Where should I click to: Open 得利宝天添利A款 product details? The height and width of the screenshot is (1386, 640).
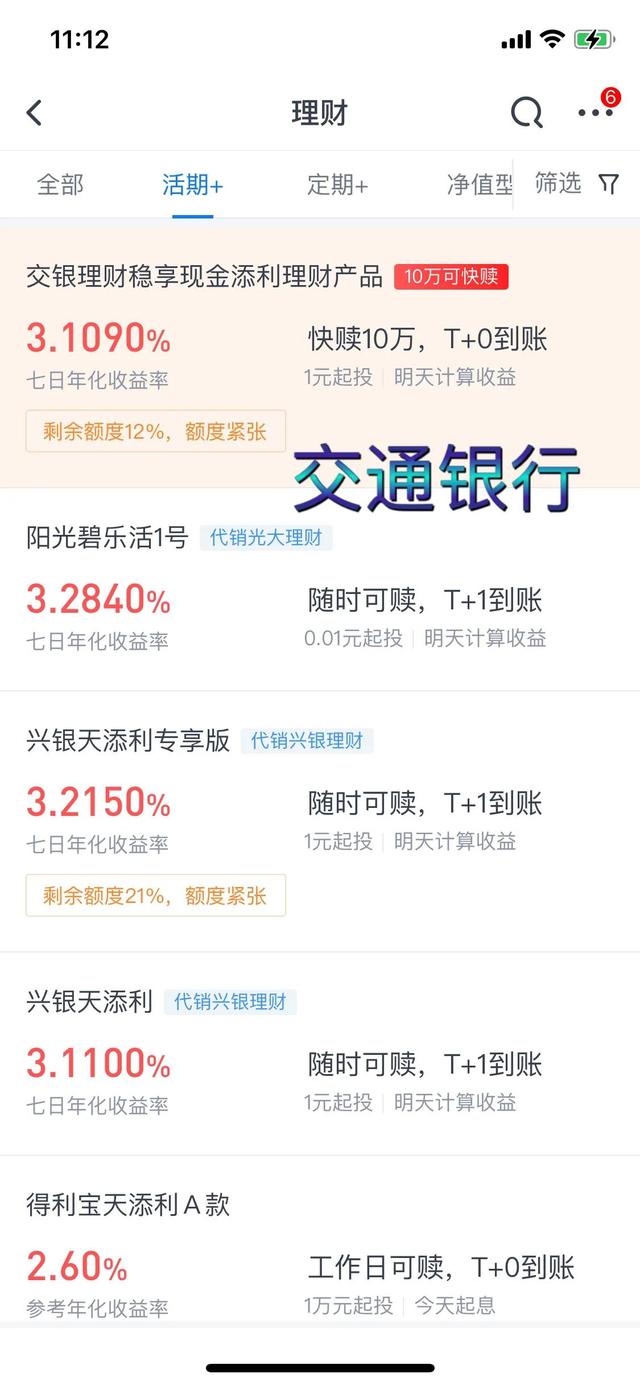coord(128,1205)
